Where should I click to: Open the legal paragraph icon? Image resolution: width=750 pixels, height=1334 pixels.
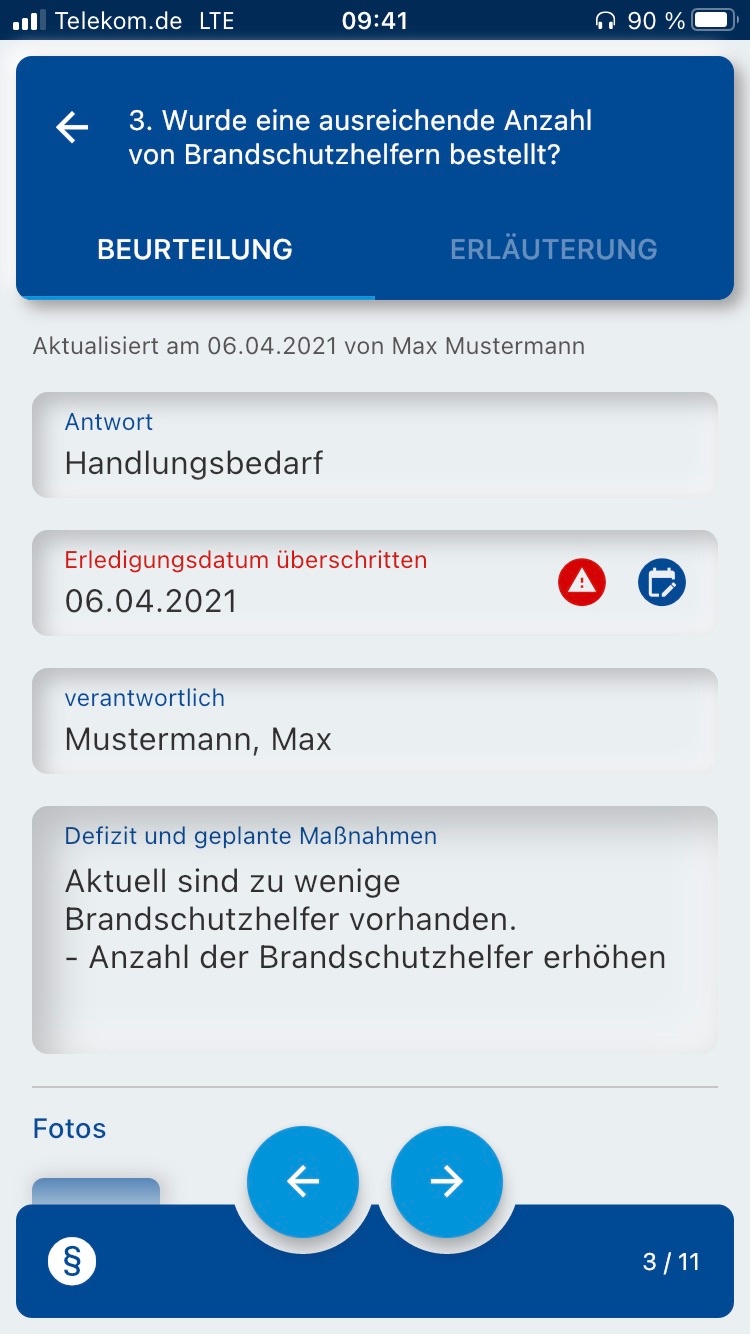(x=72, y=1261)
